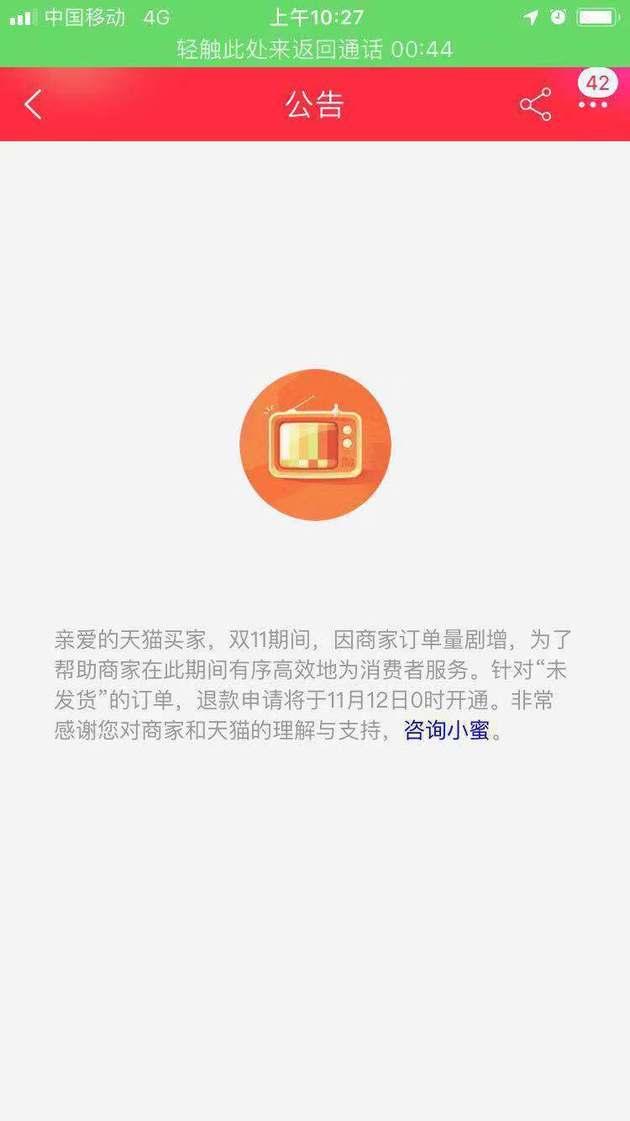Open the 咨询小蜜 link
630x1121 pixels.
pos(446,731)
